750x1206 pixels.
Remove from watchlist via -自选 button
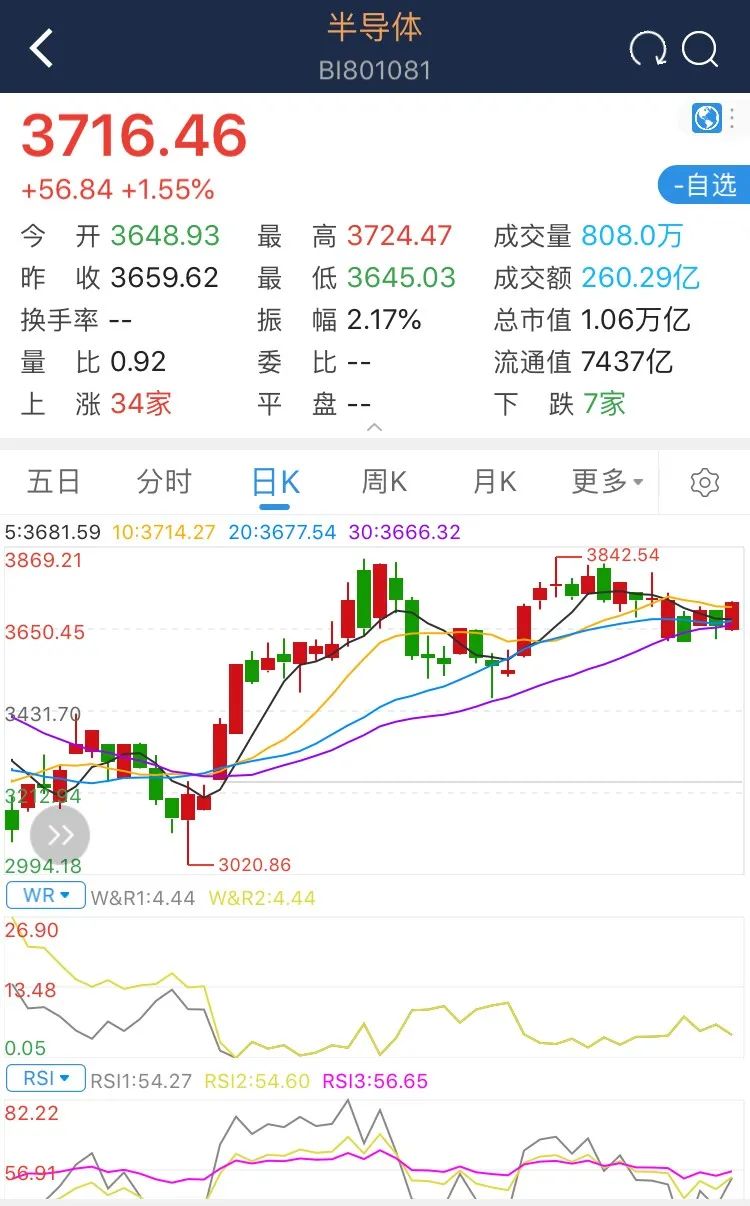(x=704, y=185)
